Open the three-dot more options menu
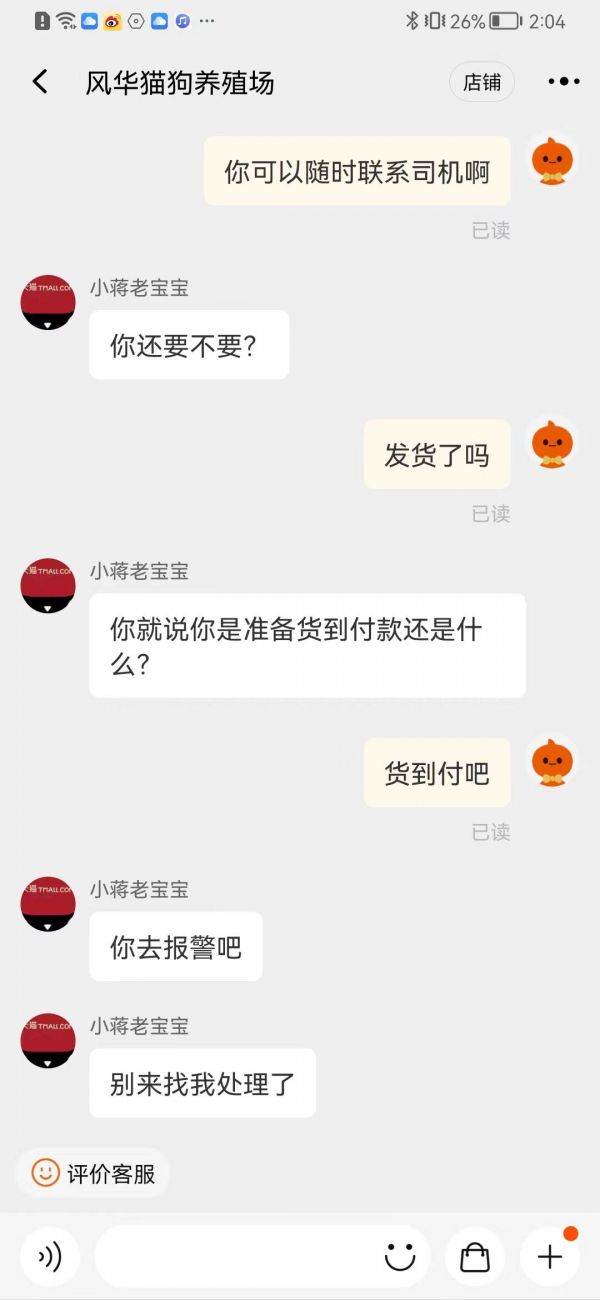Viewport: 600px width, 1300px height. click(x=563, y=82)
